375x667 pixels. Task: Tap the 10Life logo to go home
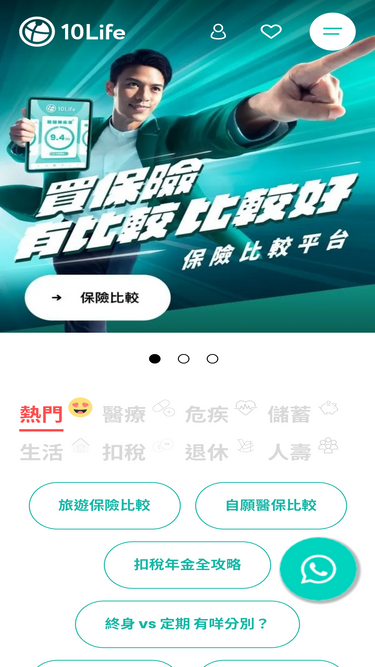pyautogui.click(x=72, y=31)
